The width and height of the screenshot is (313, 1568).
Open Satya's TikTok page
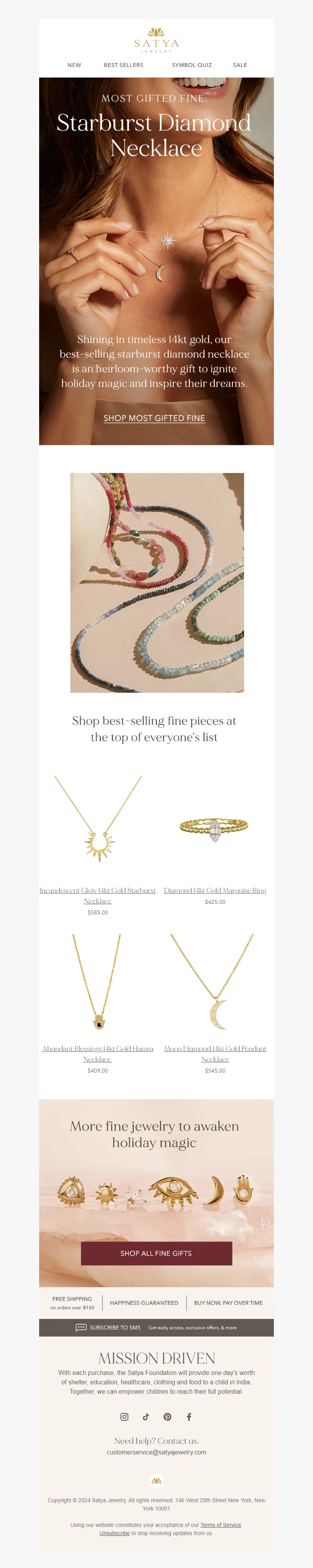tap(146, 1416)
